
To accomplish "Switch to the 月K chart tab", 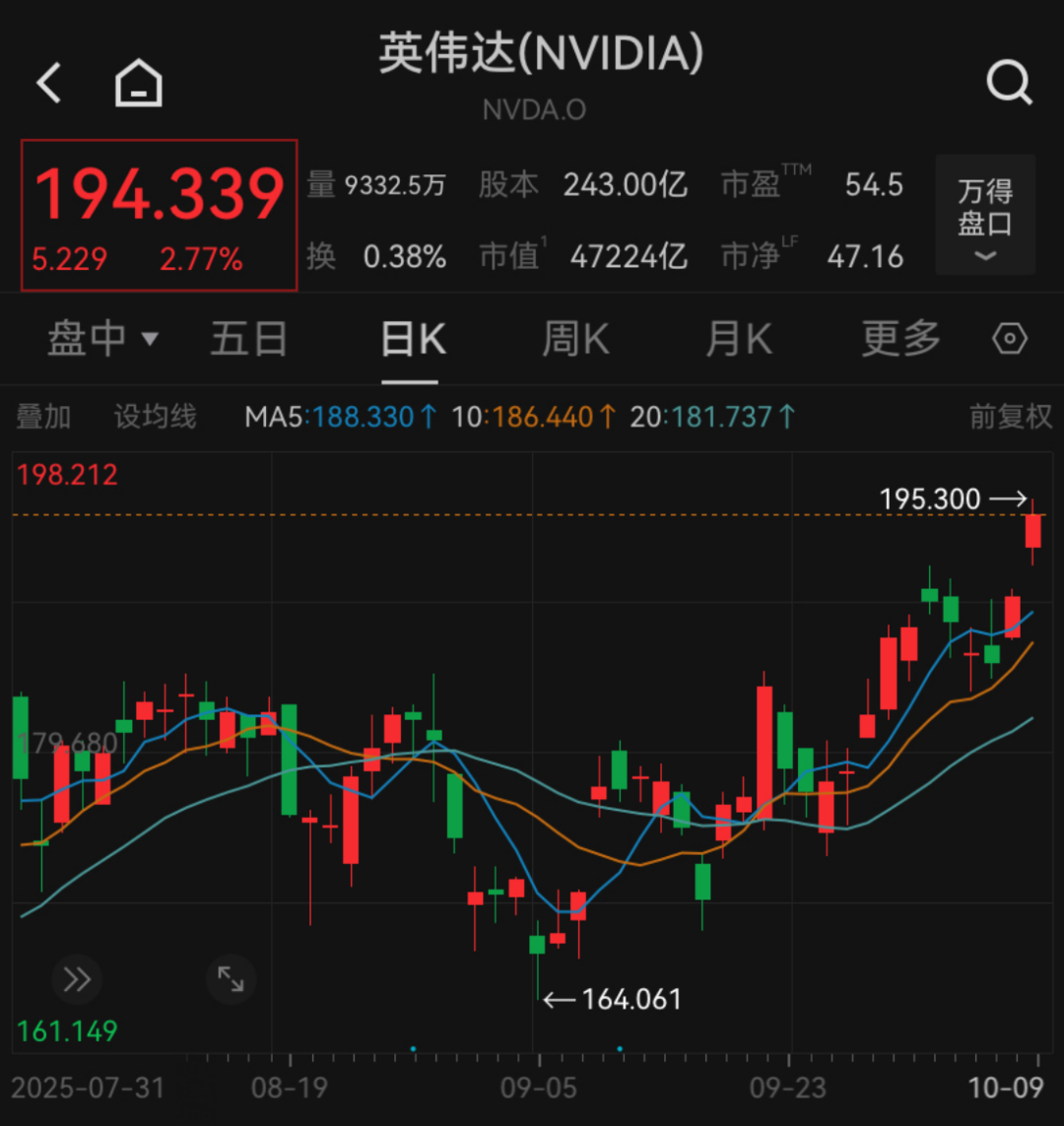I will pos(738,340).
